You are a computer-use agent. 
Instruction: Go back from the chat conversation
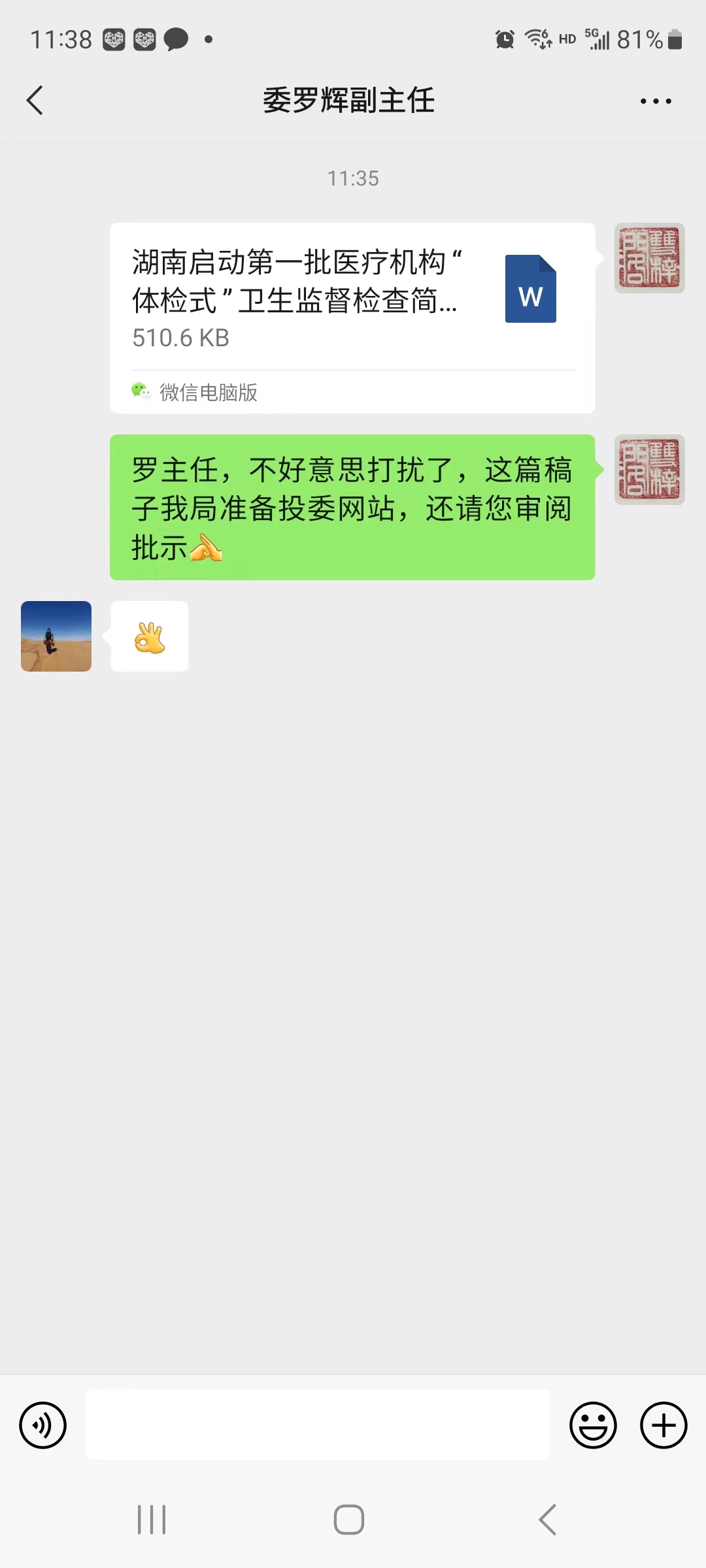click(35, 101)
